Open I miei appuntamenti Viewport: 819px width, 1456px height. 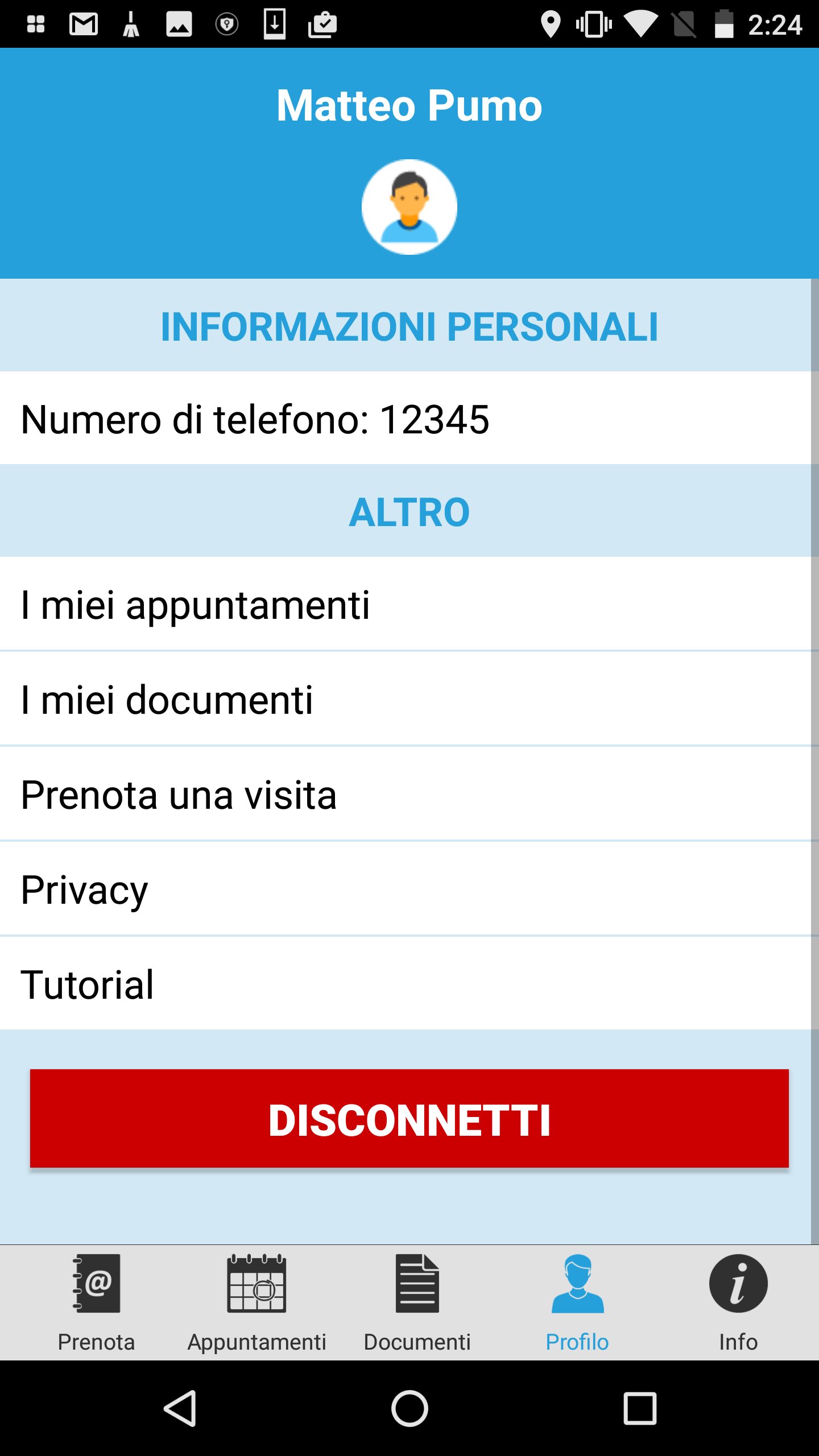pyautogui.click(x=409, y=604)
